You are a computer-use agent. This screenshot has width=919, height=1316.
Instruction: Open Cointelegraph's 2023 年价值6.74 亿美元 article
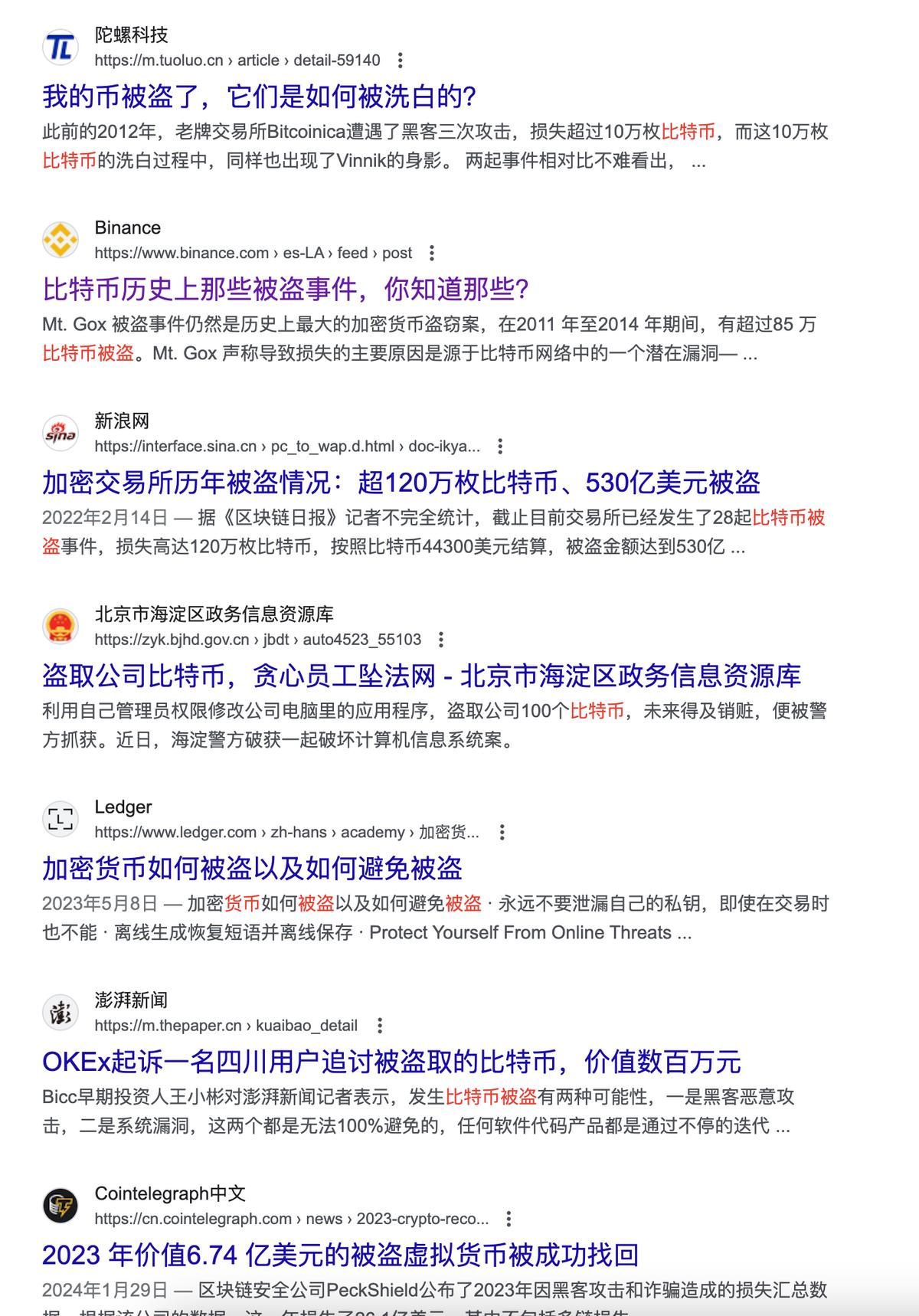[340, 1255]
